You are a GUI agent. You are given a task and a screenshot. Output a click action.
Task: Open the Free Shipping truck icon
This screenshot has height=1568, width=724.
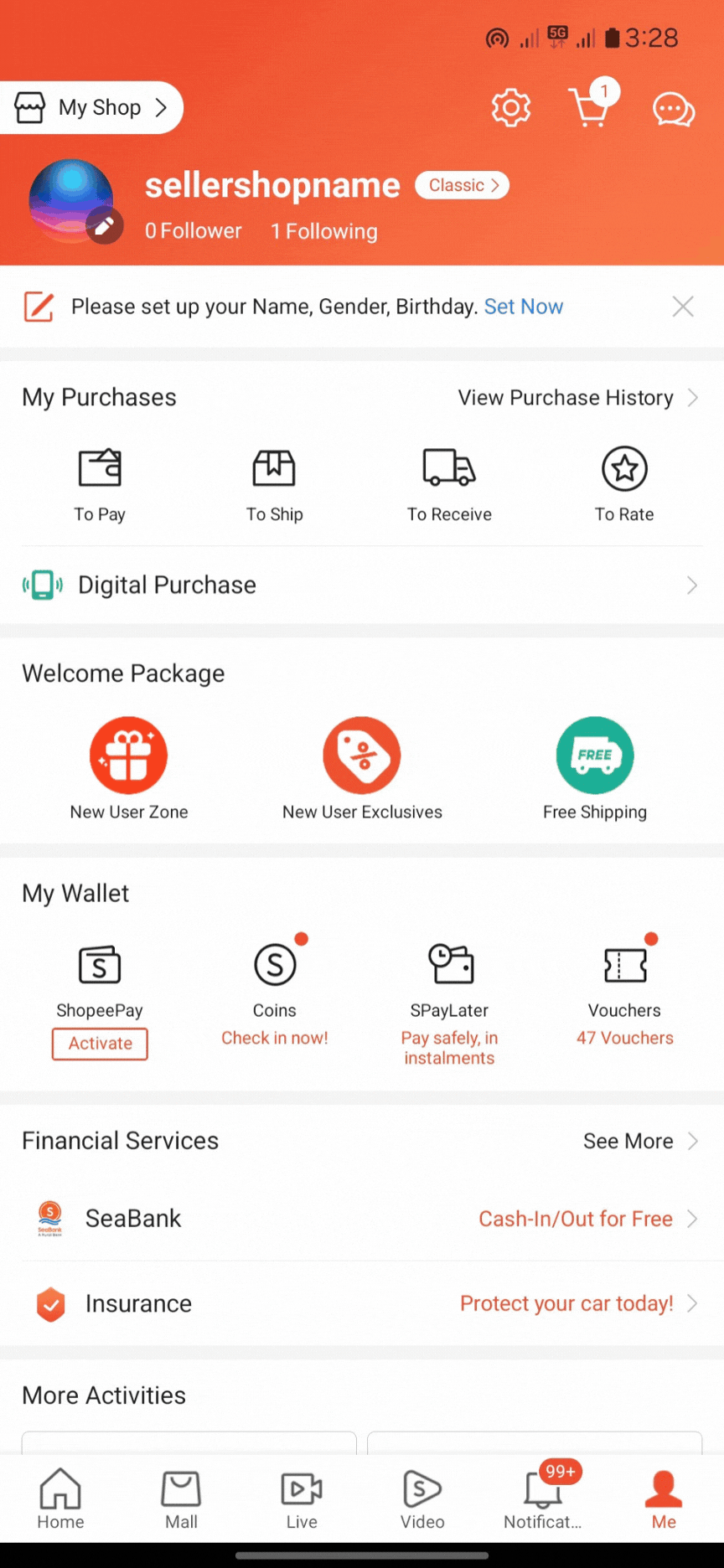(595, 754)
